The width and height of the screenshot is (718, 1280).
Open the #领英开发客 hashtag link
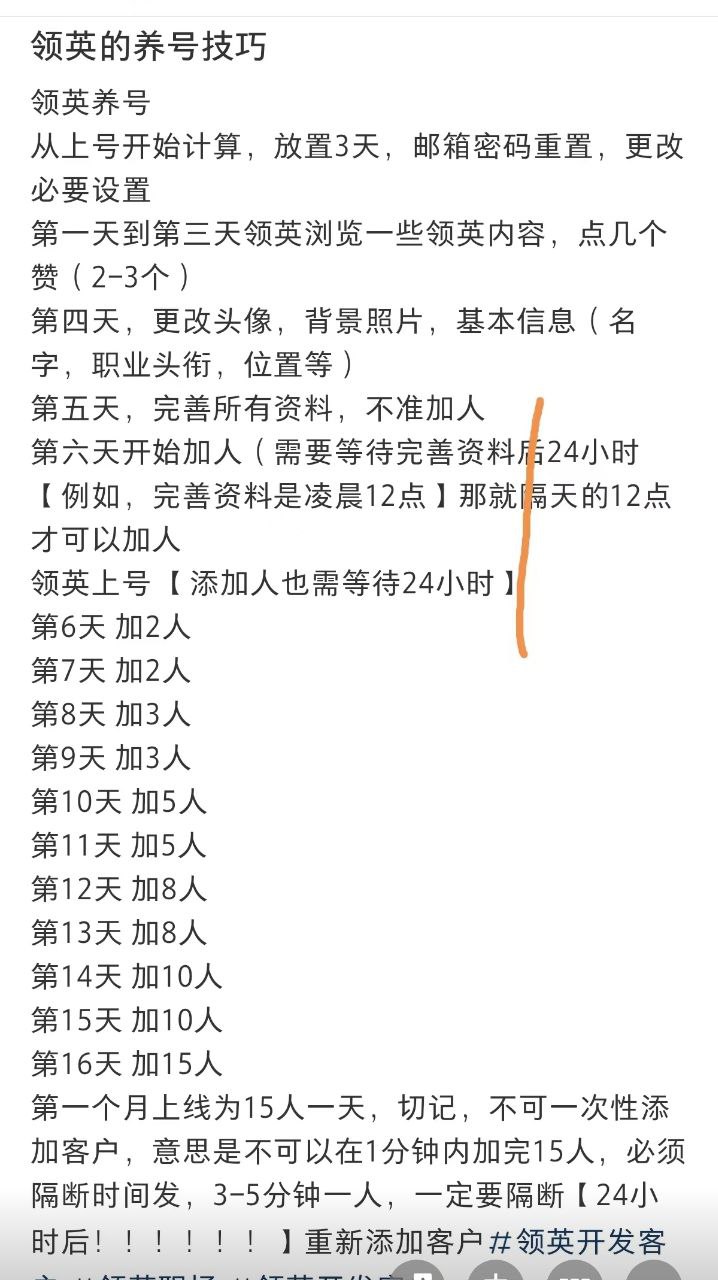pyautogui.click(x=578, y=1242)
